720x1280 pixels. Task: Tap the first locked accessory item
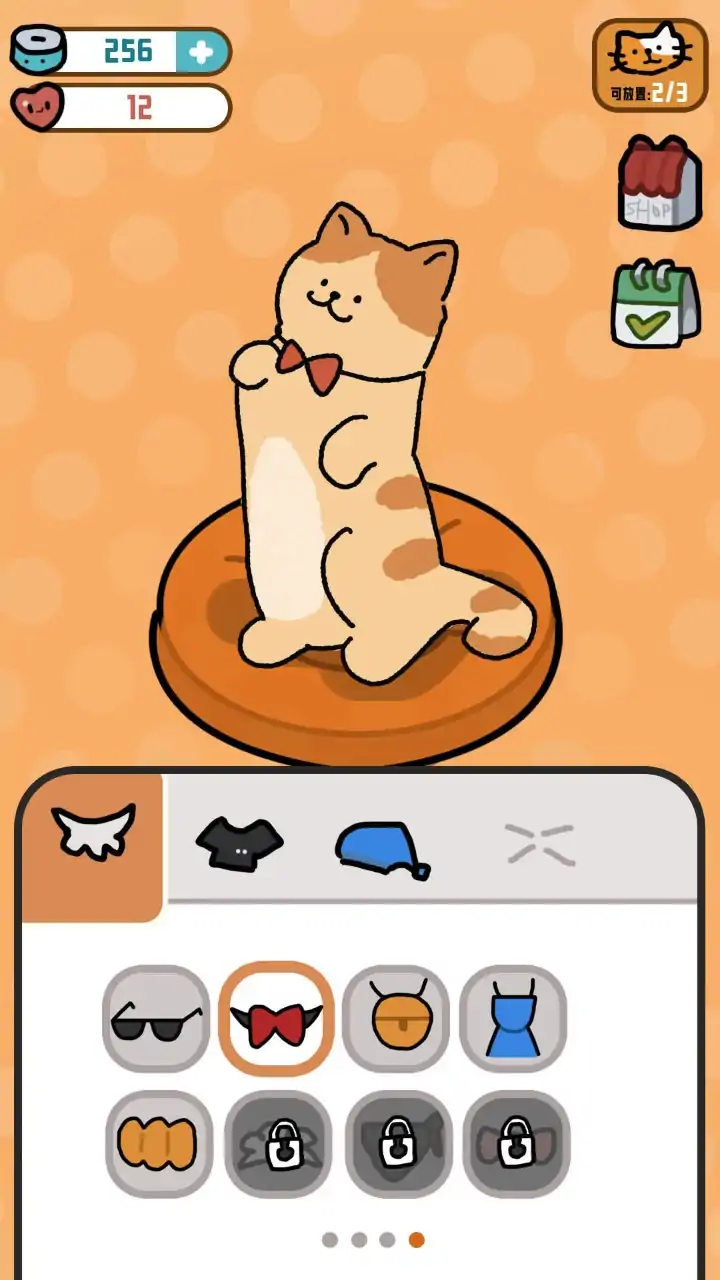pos(278,1143)
